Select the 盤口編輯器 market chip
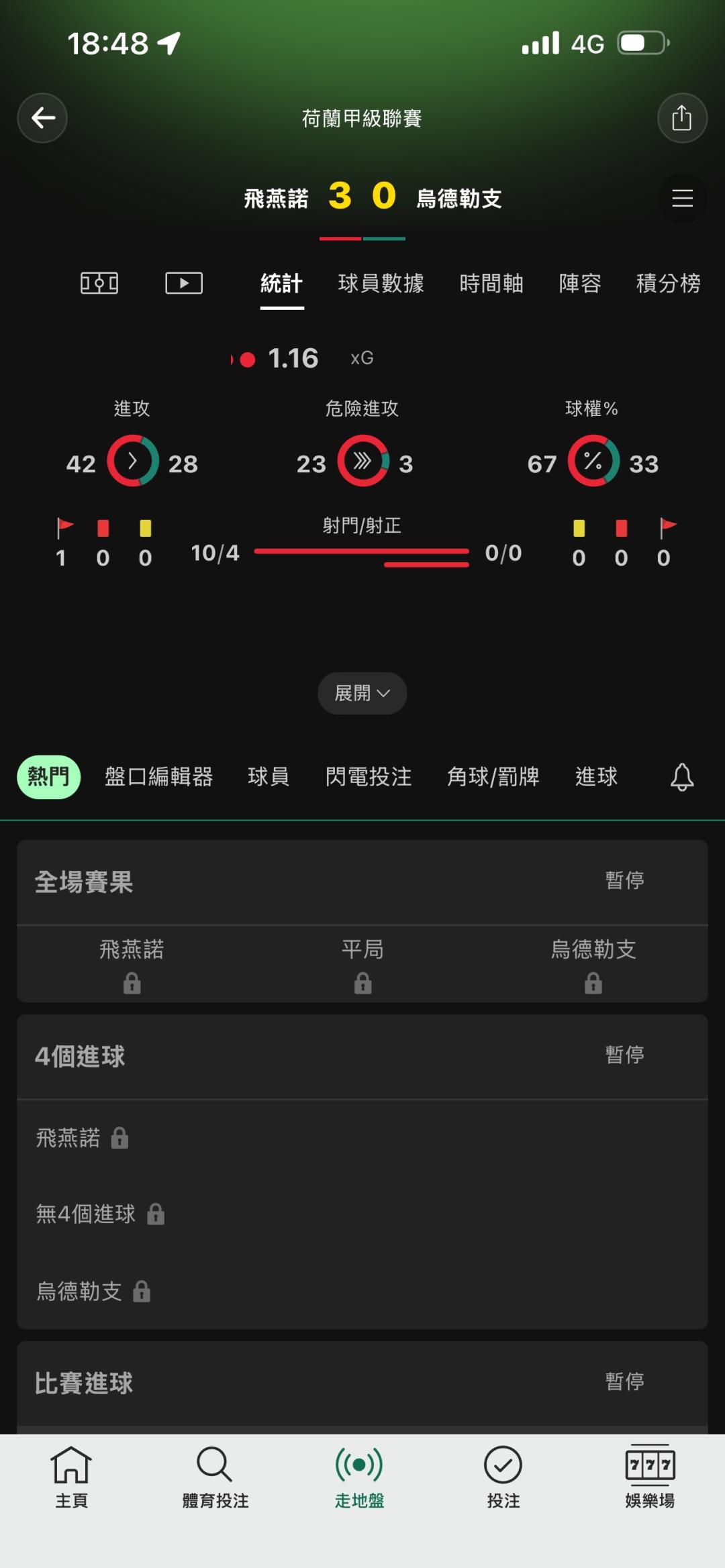This screenshot has height=1568, width=725. tap(158, 777)
